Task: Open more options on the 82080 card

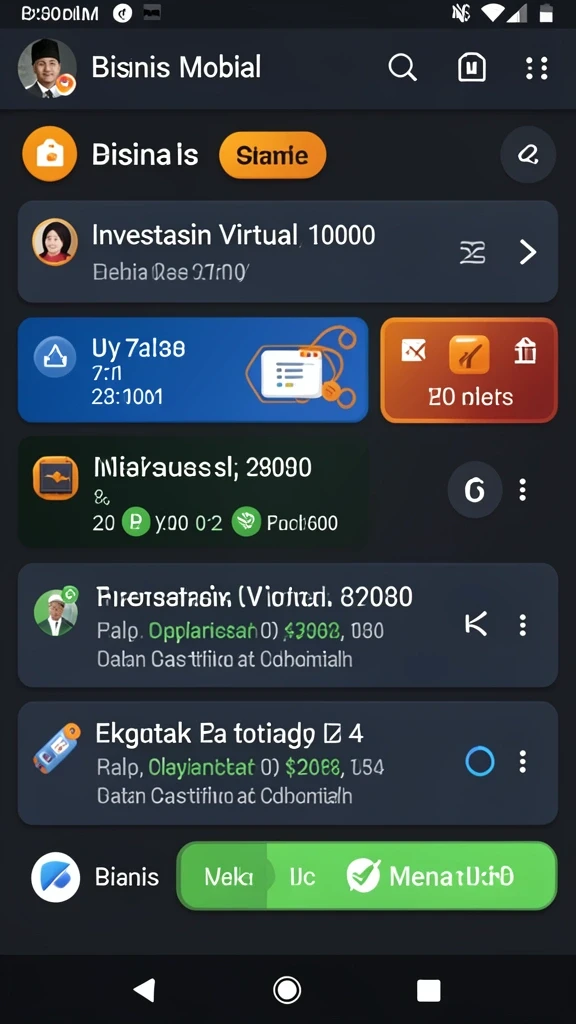Action: 522,625
